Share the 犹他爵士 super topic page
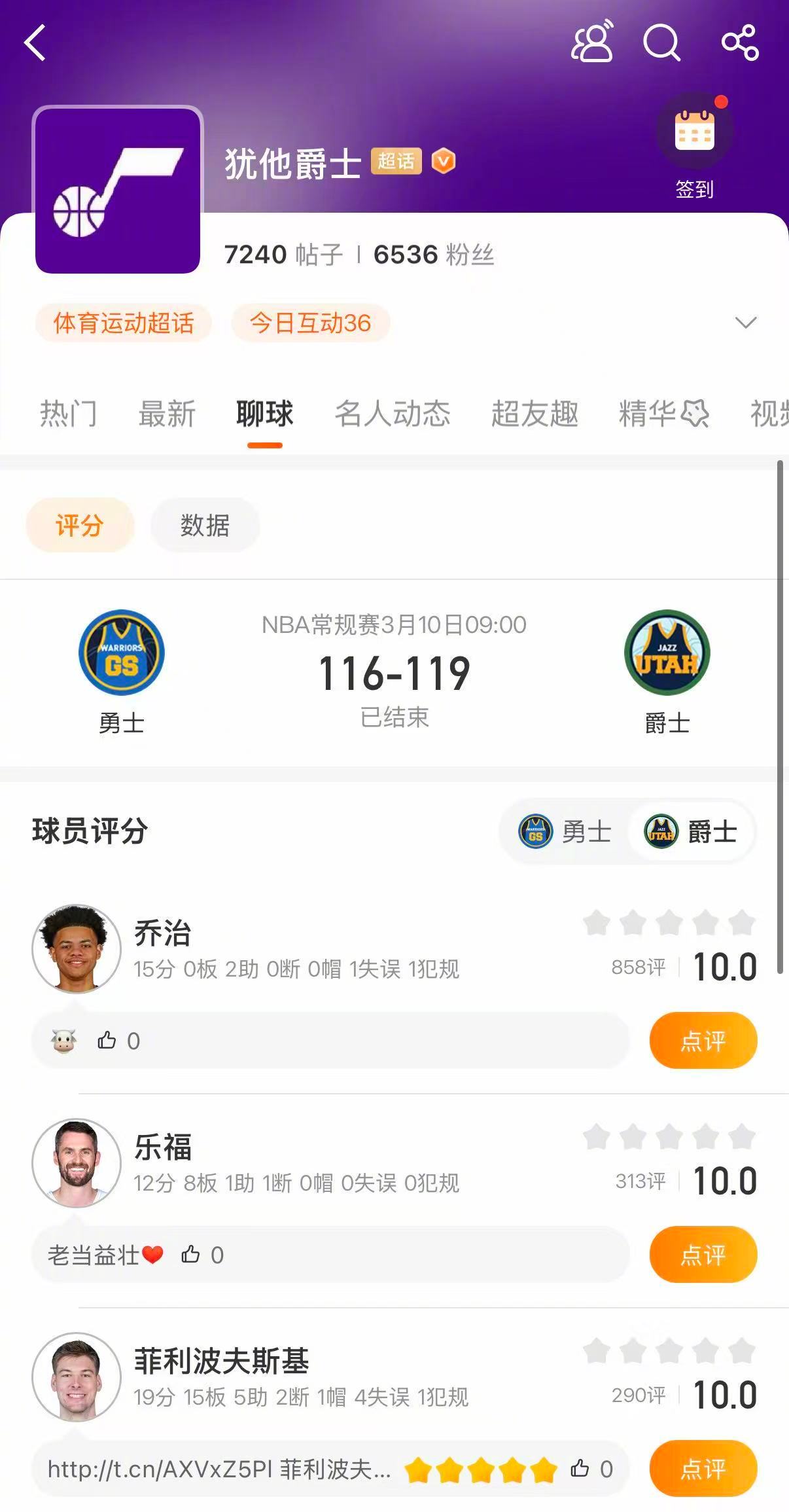789x1512 pixels. (739, 43)
